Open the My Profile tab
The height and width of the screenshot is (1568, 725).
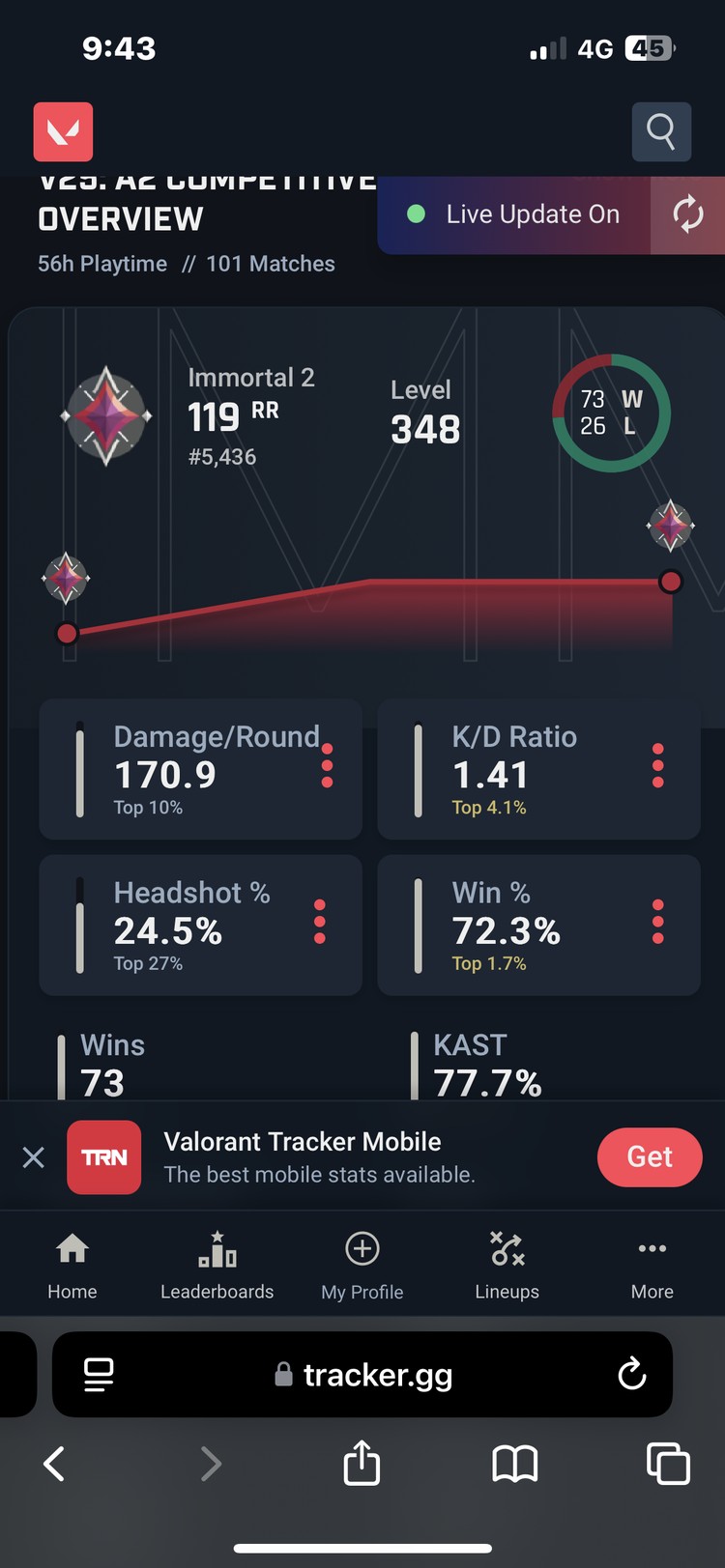(x=362, y=1266)
